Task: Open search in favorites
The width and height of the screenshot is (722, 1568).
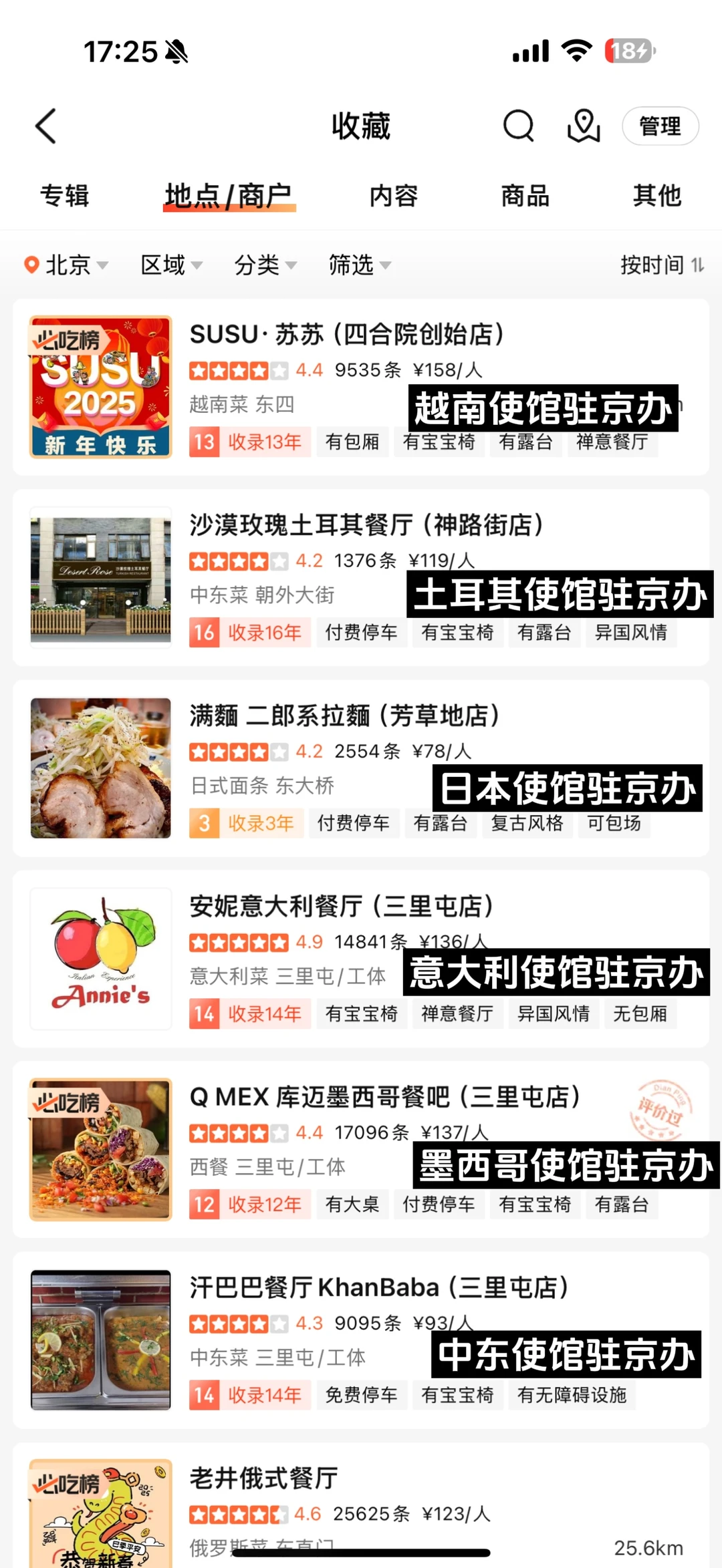Action: 518,126
